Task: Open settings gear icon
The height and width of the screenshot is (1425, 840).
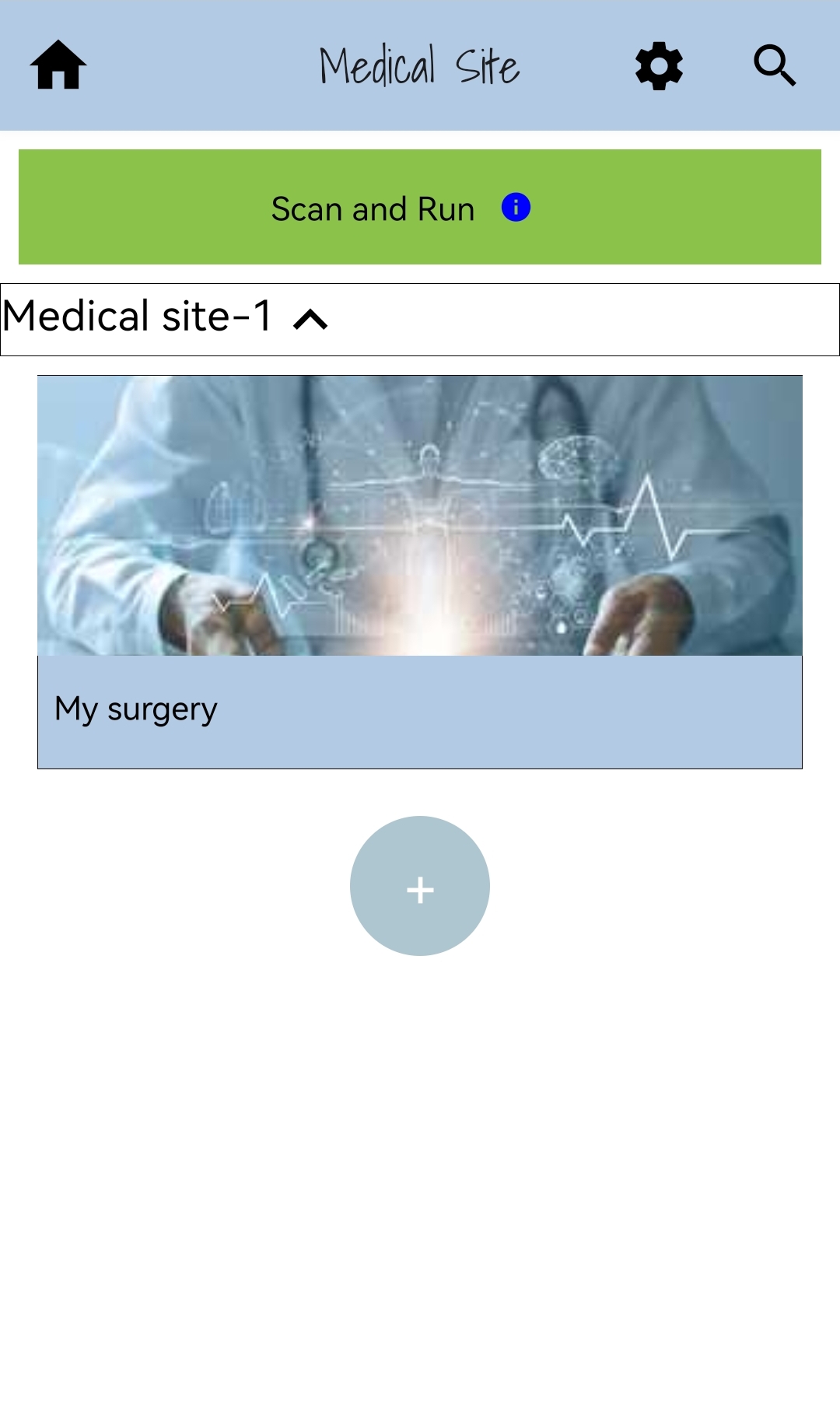Action: point(659,66)
